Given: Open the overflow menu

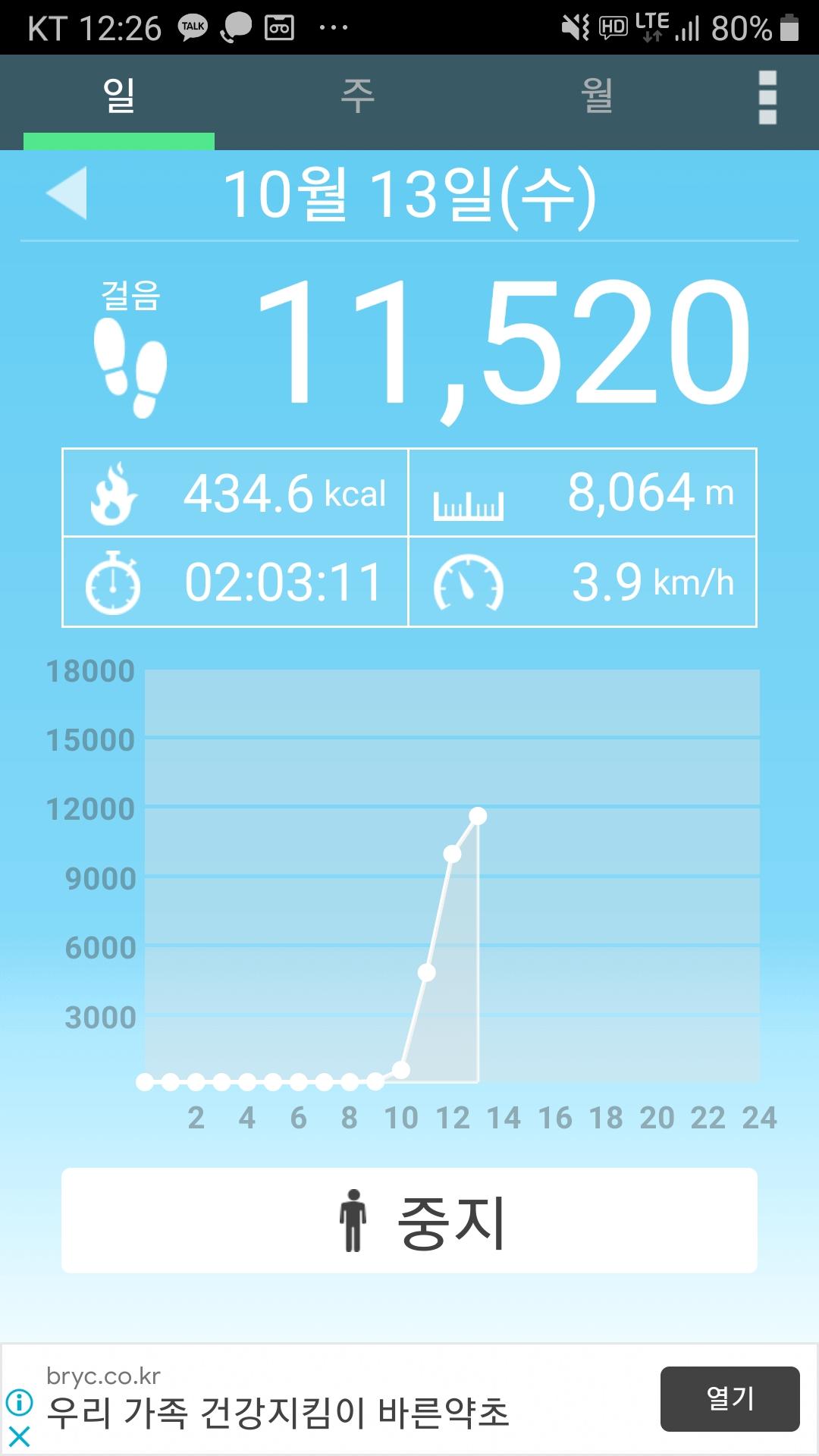Looking at the screenshot, I should tap(767, 97).
